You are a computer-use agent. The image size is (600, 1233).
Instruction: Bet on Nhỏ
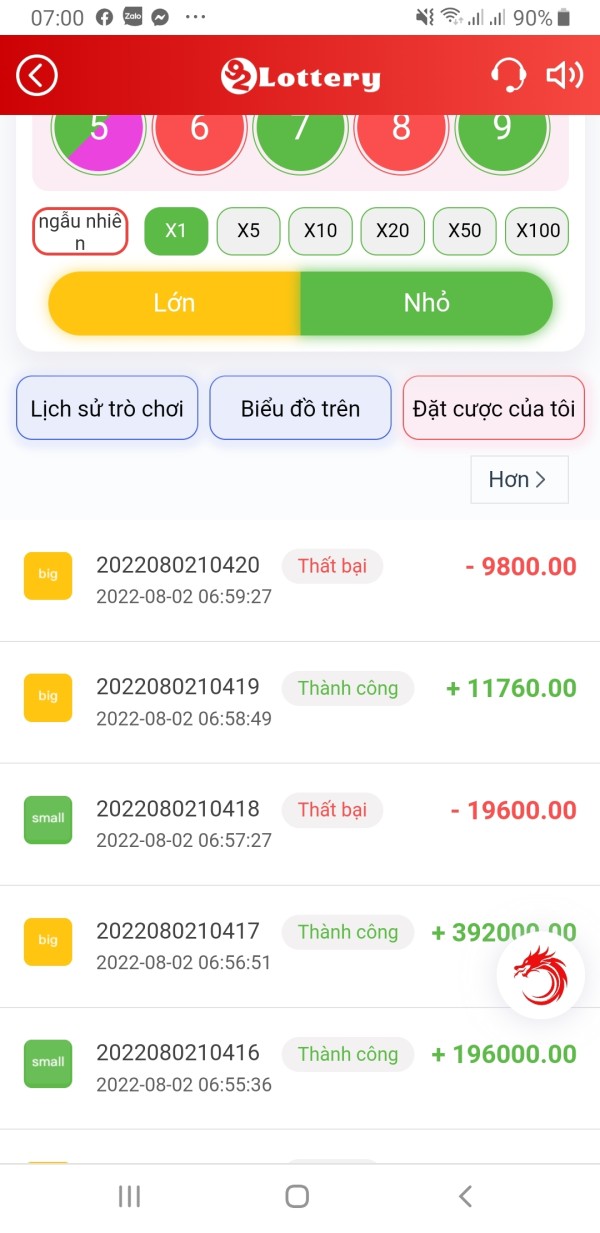click(x=427, y=303)
